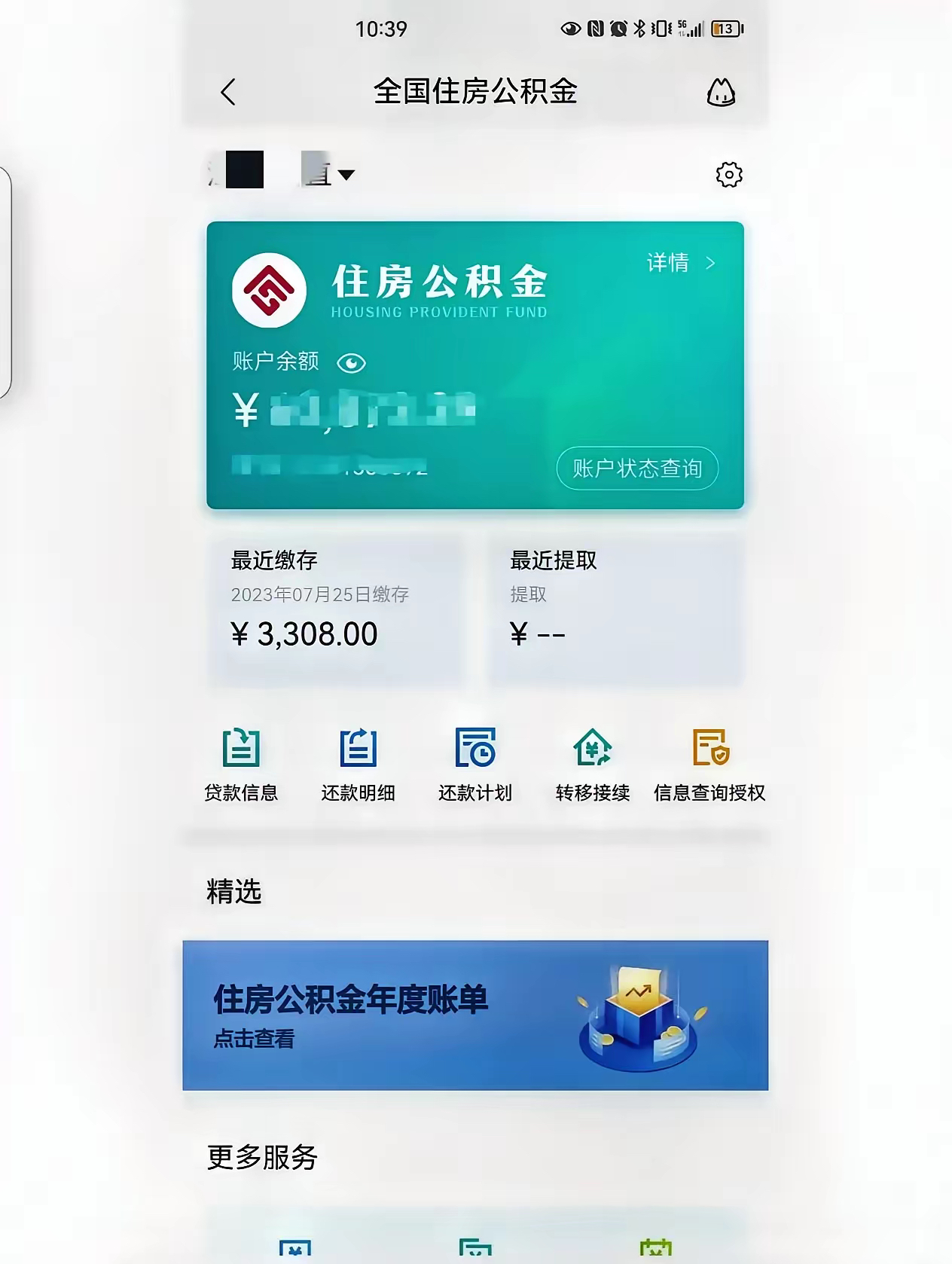Open 贷款信息

pyautogui.click(x=241, y=764)
